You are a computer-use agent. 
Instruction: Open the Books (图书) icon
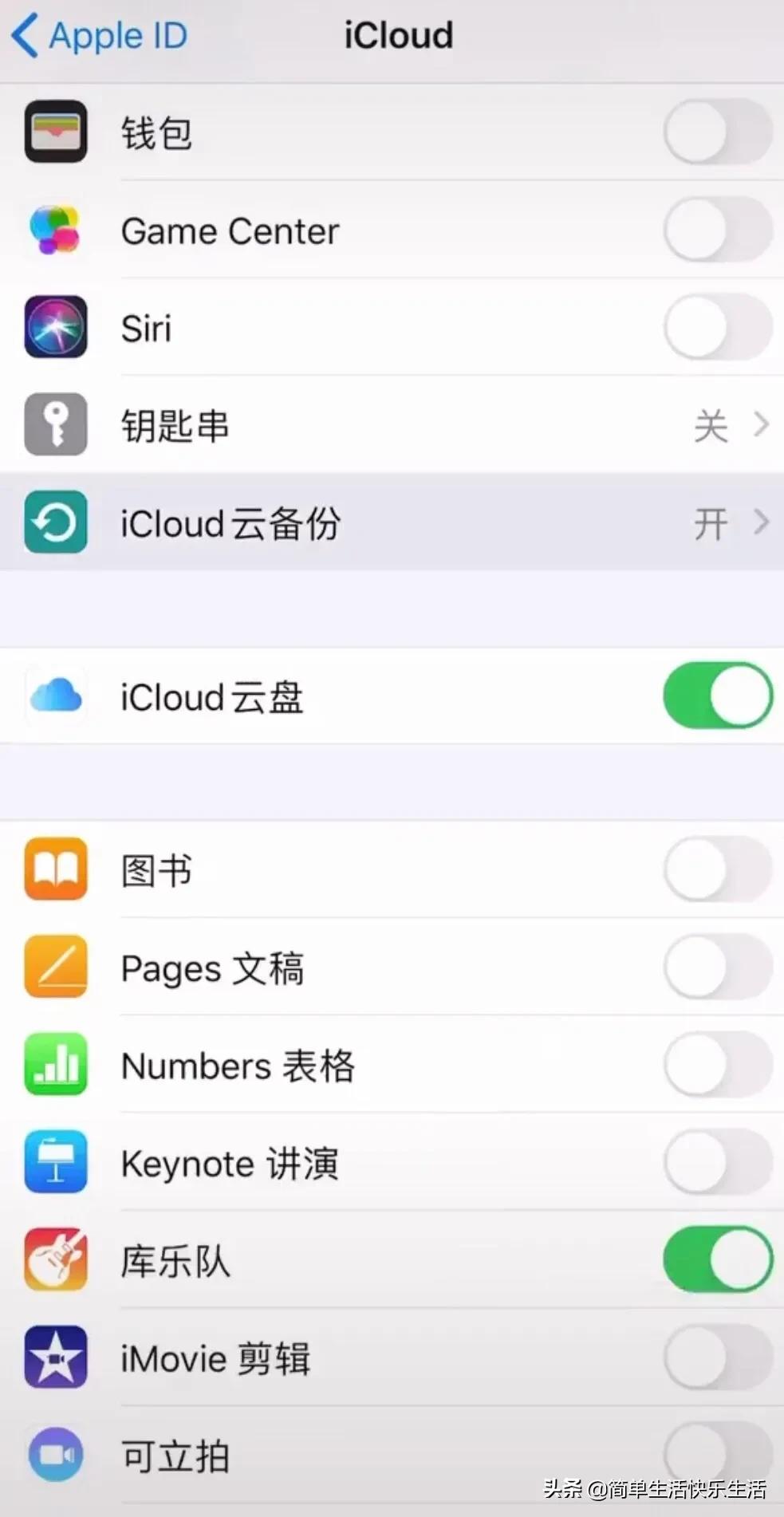[x=55, y=870]
